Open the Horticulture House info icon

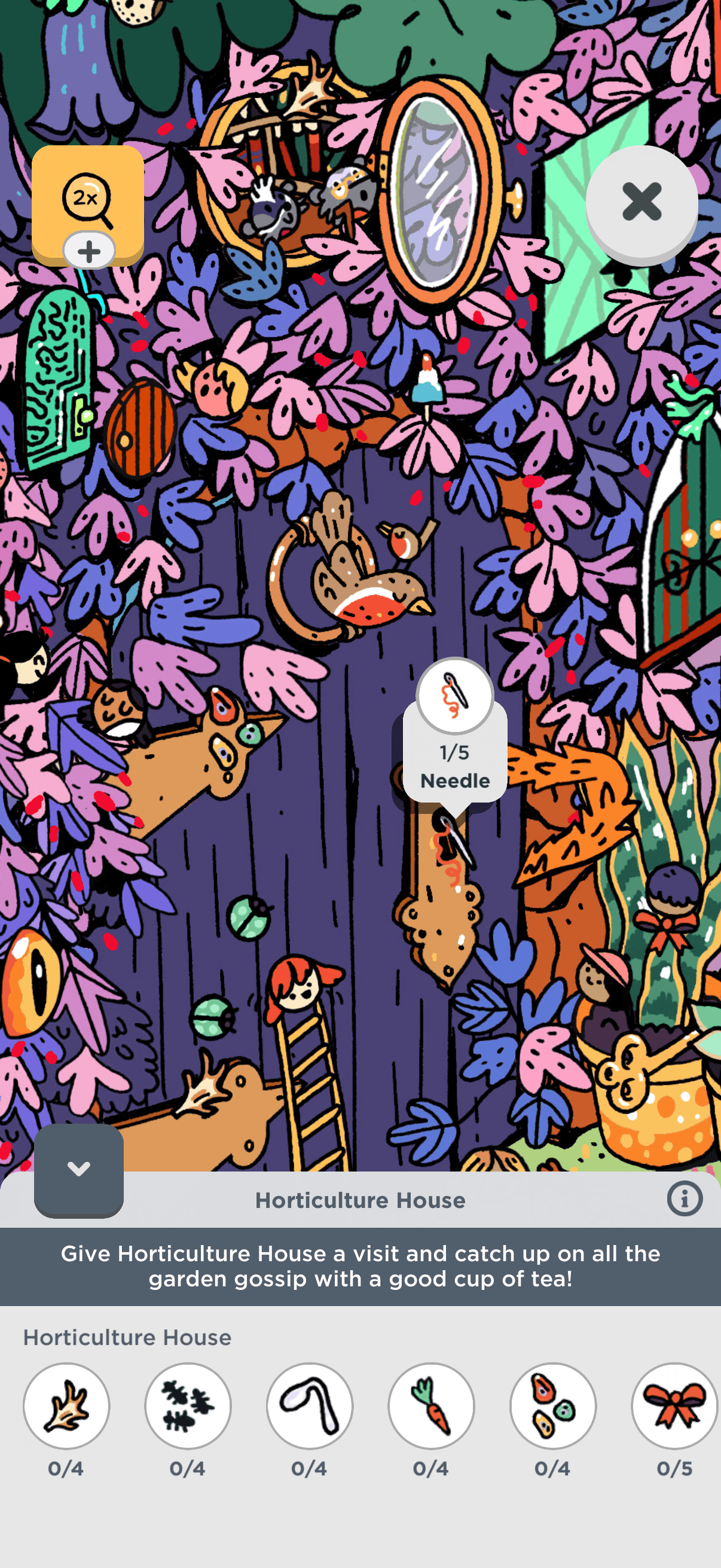(685, 1199)
